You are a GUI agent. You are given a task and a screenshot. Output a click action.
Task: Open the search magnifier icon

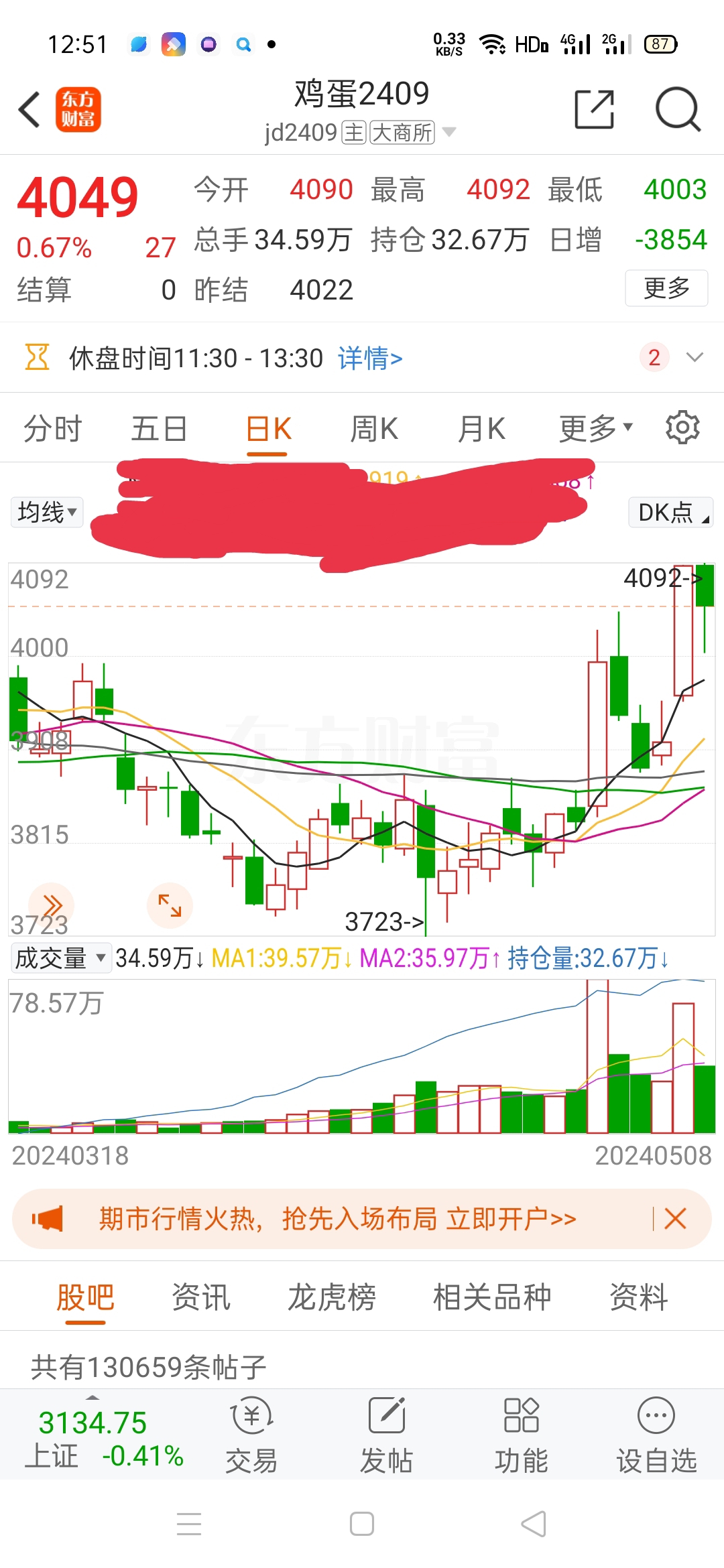678,109
